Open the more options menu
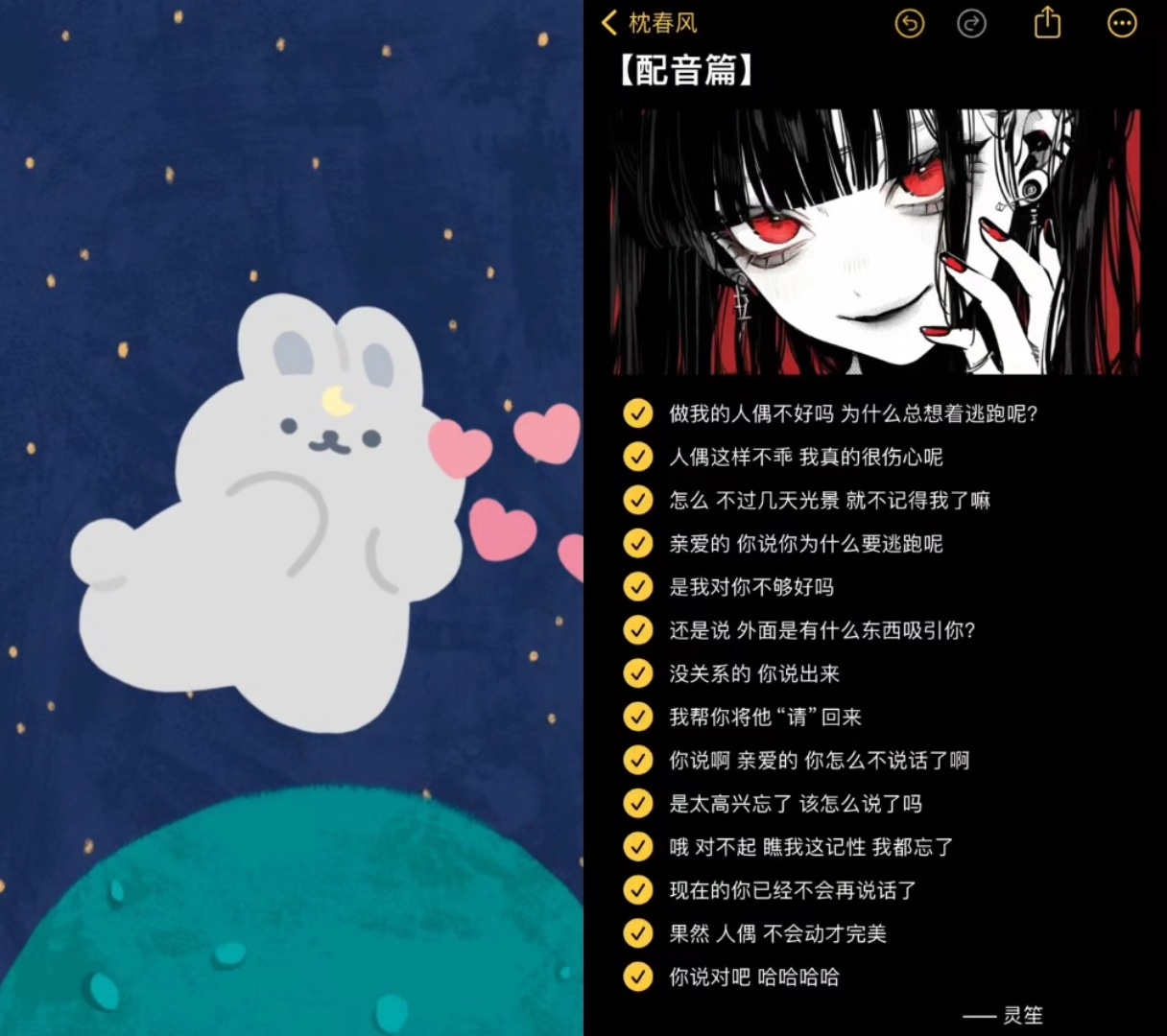This screenshot has width=1167, height=1036. (x=1121, y=23)
